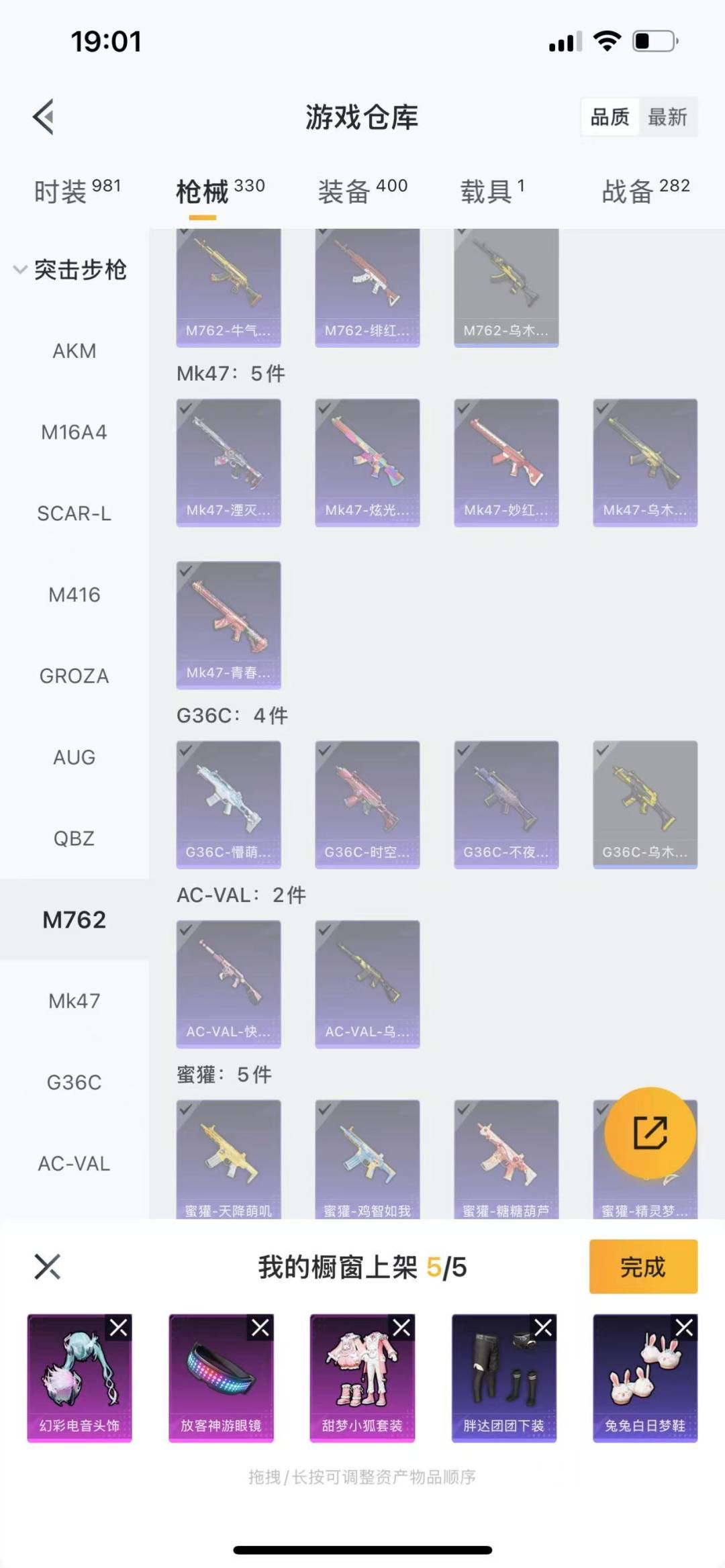Remove 幻彩电音头饰 from showcase

tap(119, 1327)
